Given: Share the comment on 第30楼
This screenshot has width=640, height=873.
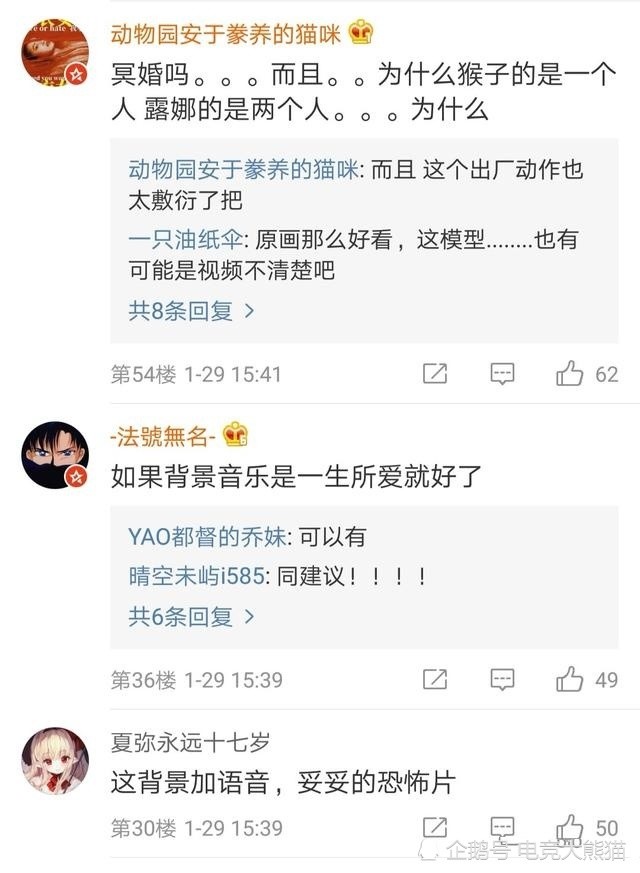Looking at the screenshot, I should click(x=435, y=828).
